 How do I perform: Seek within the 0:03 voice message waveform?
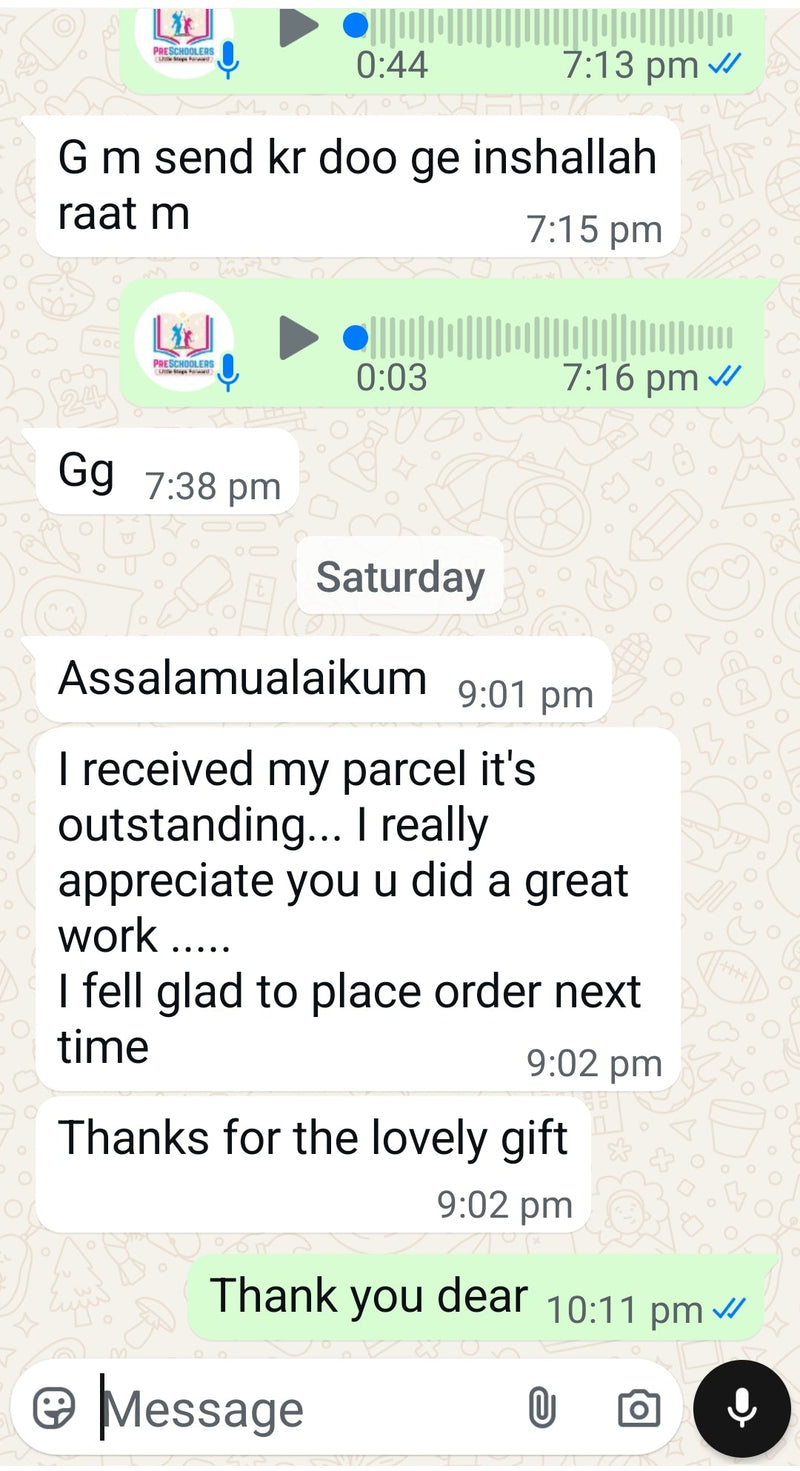point(550,337)
